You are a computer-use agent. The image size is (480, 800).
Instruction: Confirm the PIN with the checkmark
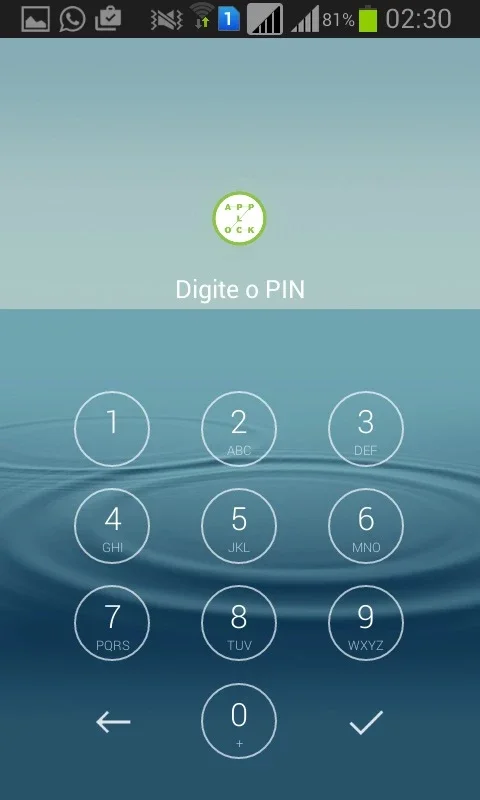366,722
